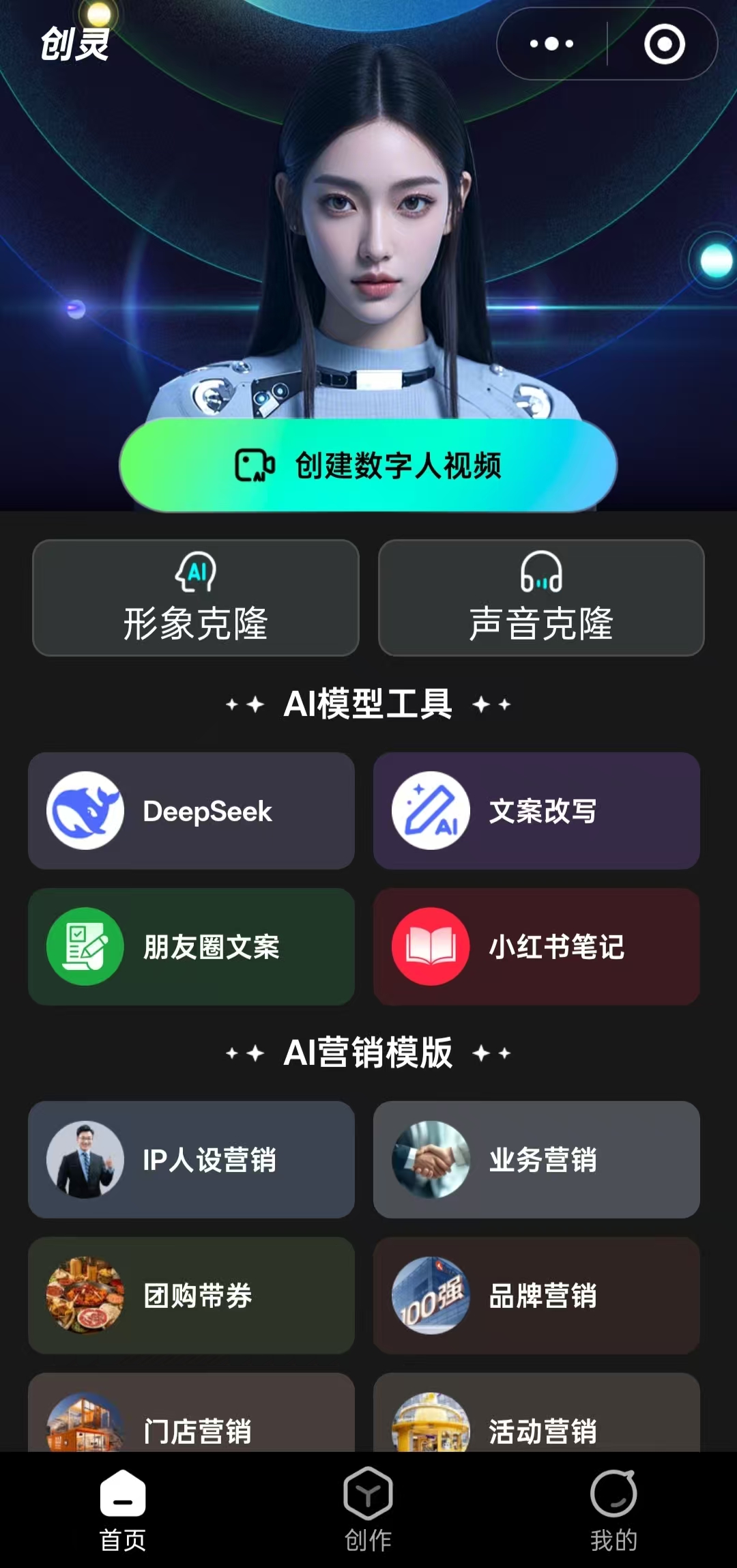Open 文案改写 tool
The height and width of the screenshot is (1568, 737).
(x=536, y=811)
